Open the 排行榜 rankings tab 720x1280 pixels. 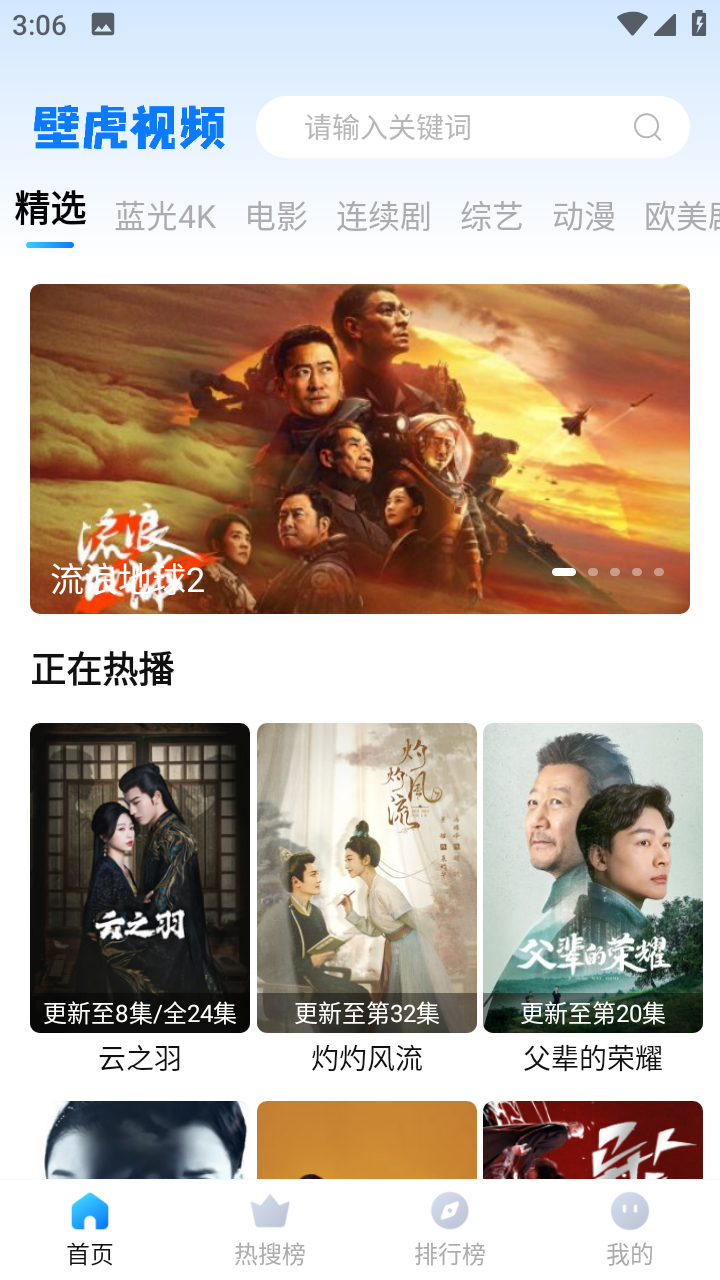coord(450,1229)
